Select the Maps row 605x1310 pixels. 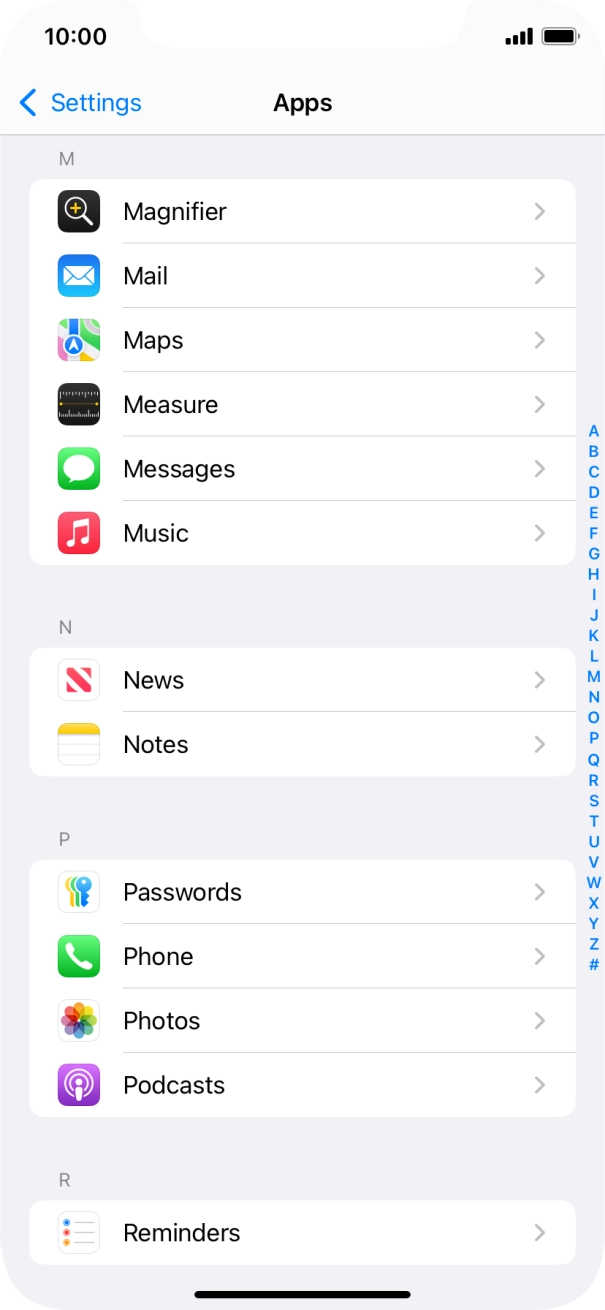pyautogui.click(x=302, y=340)
